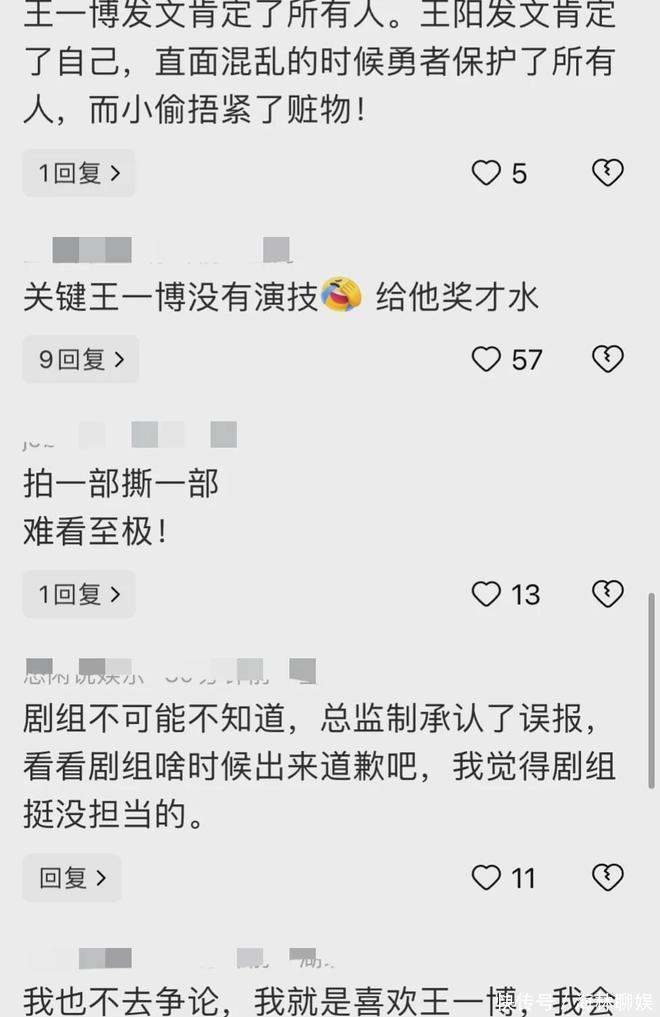Like the comment with 11 likes

click(486, 878)
